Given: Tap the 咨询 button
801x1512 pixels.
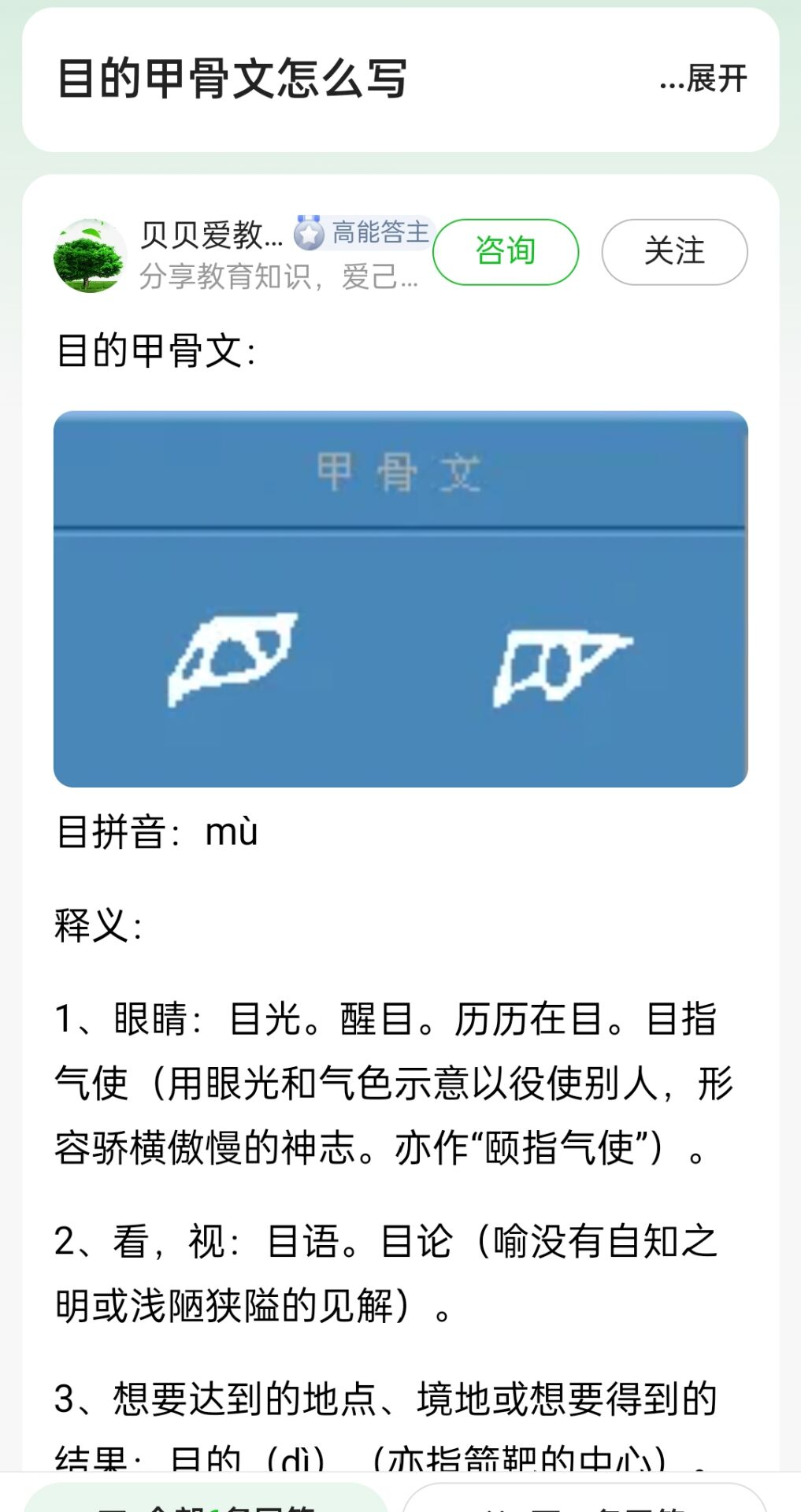Looking at the screenshot, I should (506, 252).
